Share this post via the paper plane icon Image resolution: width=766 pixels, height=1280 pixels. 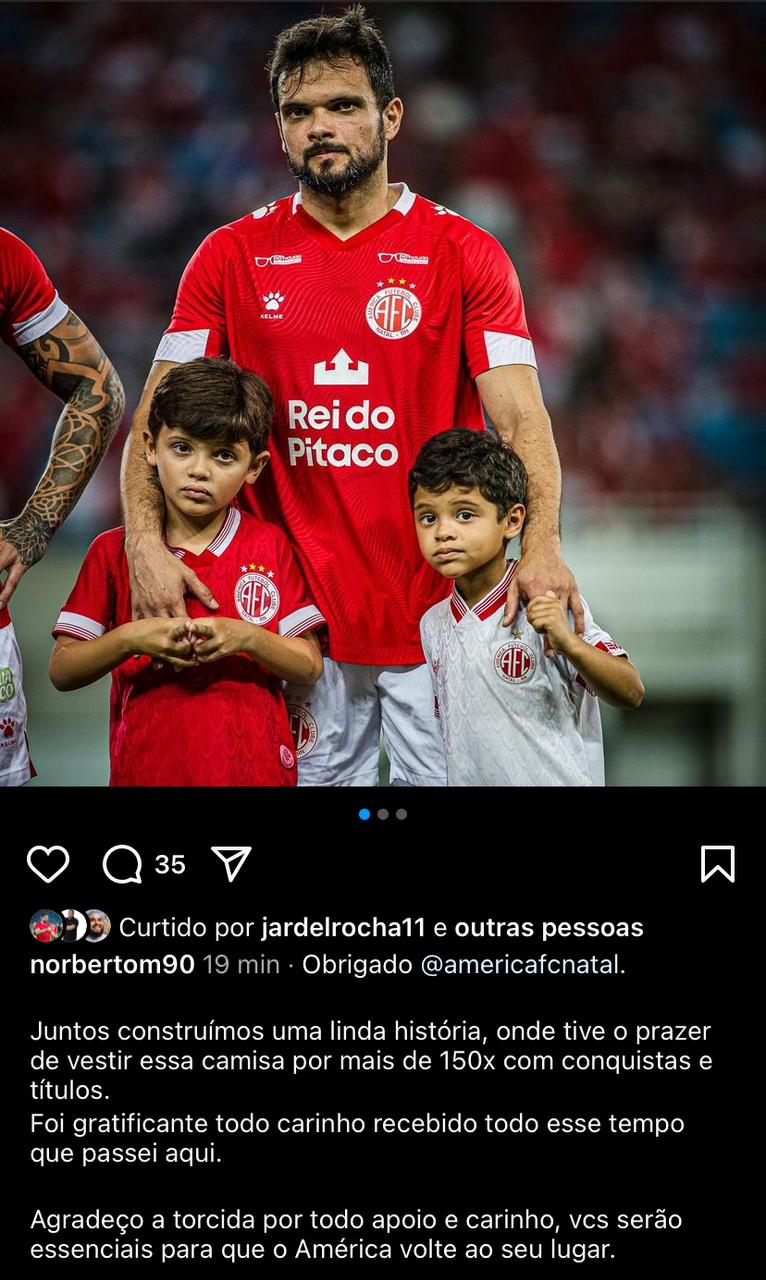point(231,864)
